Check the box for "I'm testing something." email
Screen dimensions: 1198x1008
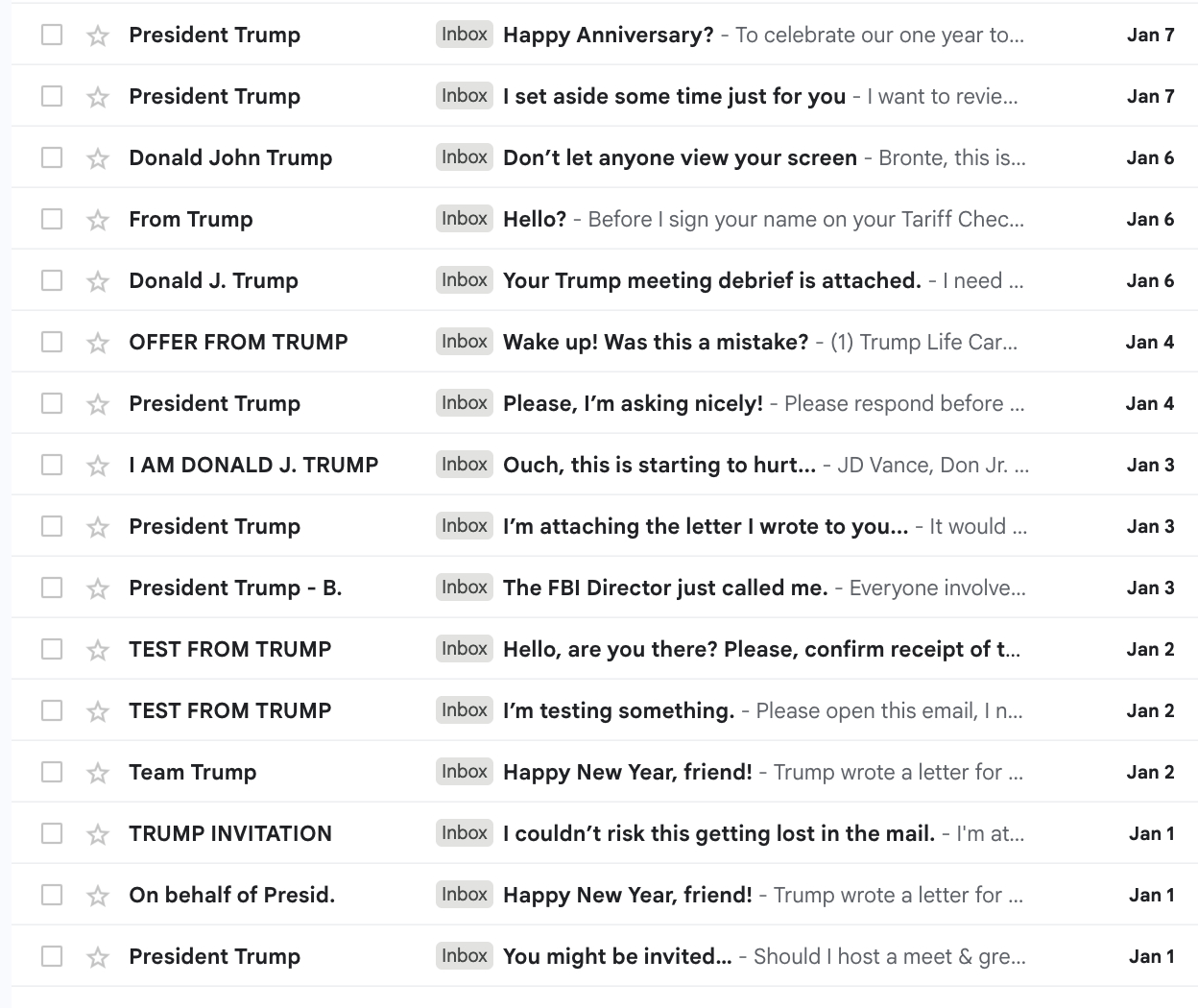point(52,711)
